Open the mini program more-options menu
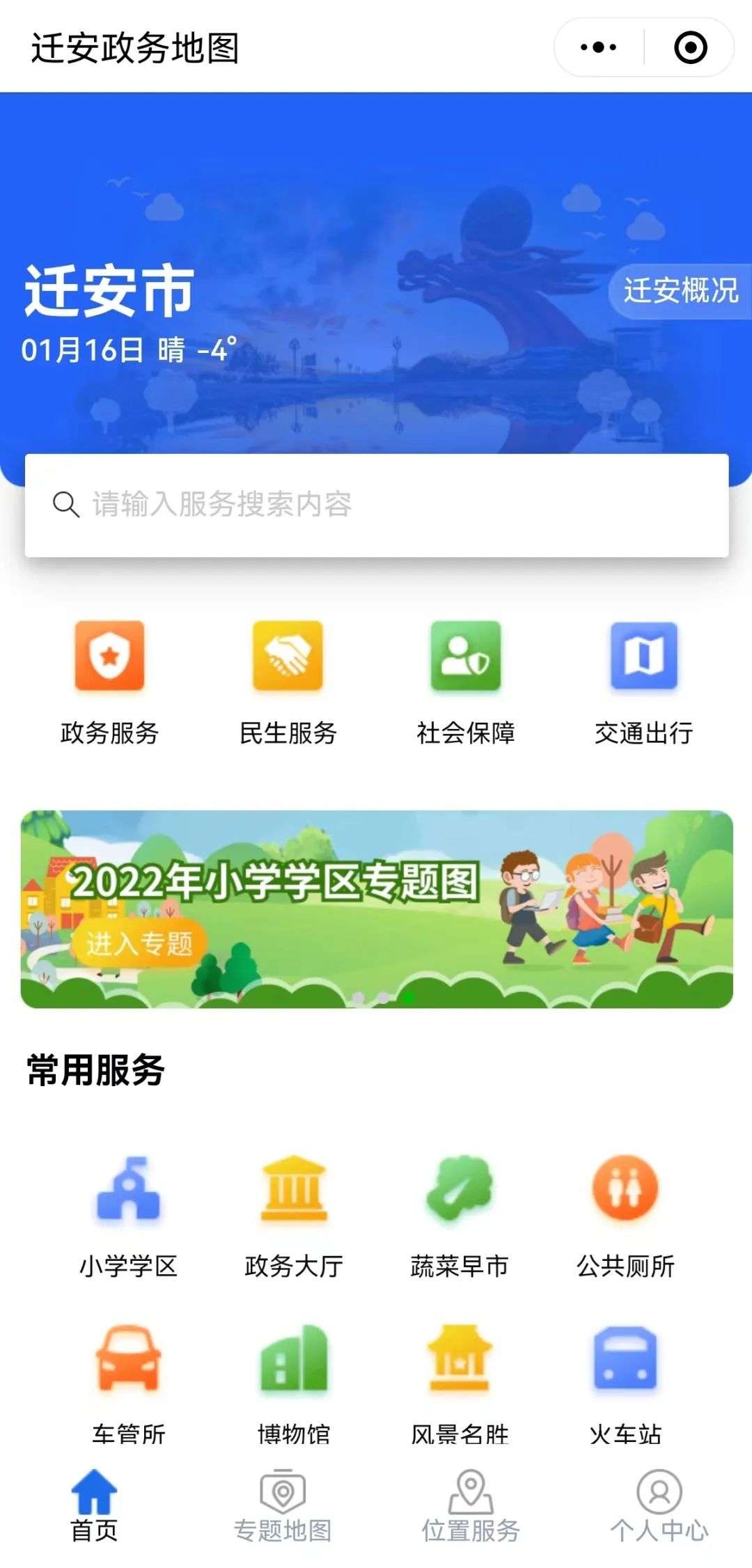This screenshot has width=752, height=1568. (599, 48)
